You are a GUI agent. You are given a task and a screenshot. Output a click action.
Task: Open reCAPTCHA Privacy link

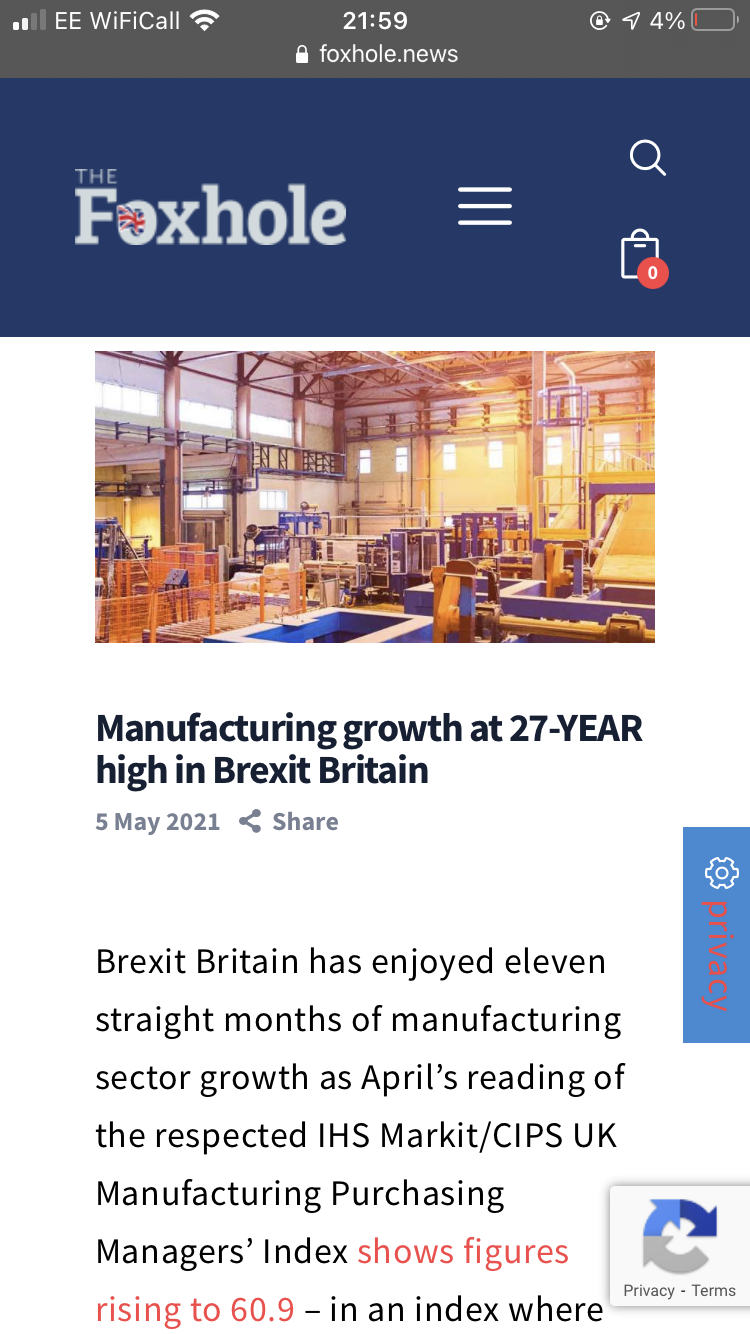[648, 1291]
